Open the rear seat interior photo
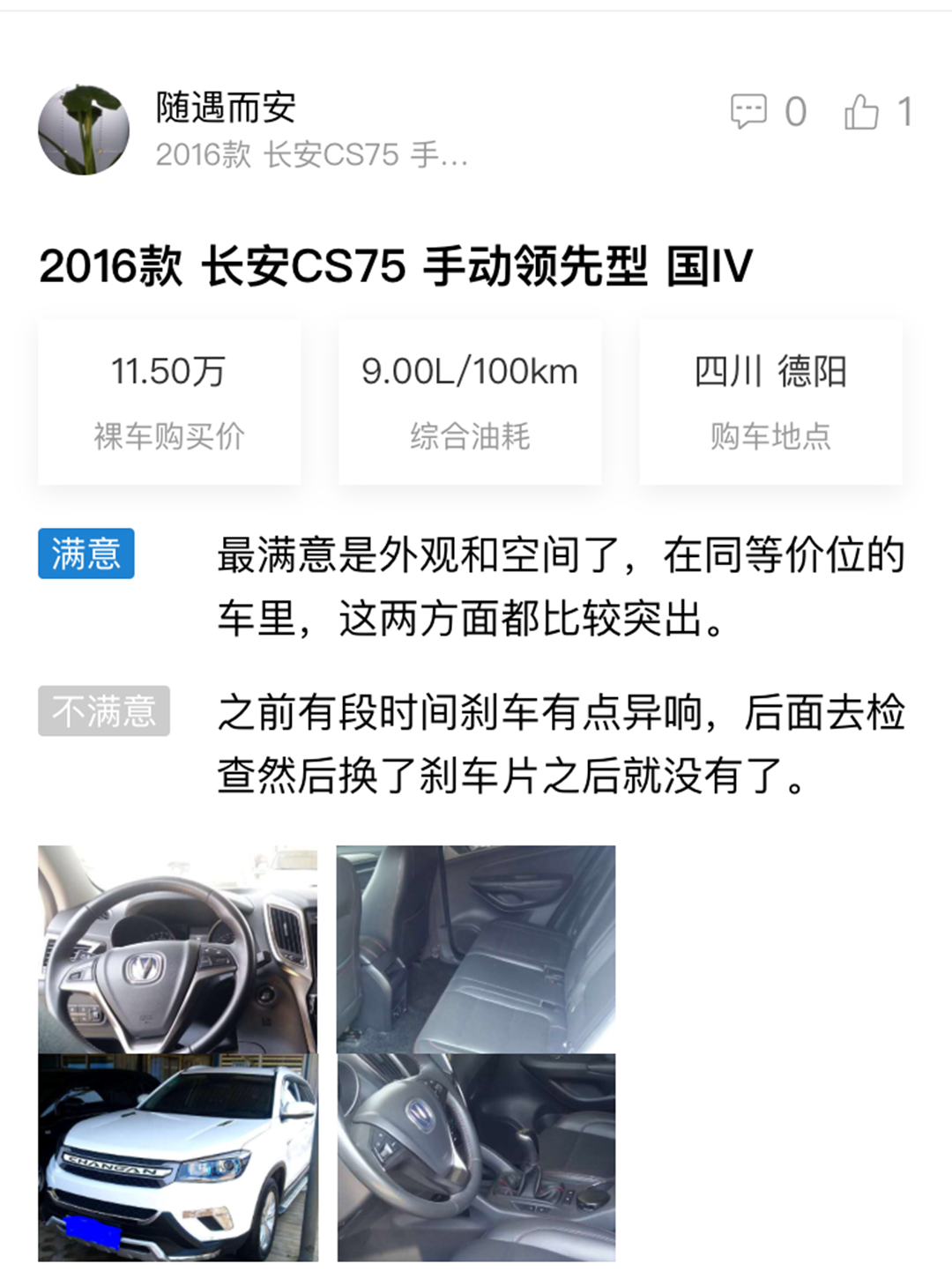This screenshot has height=1286, width=952. click(x=476, y=948)
